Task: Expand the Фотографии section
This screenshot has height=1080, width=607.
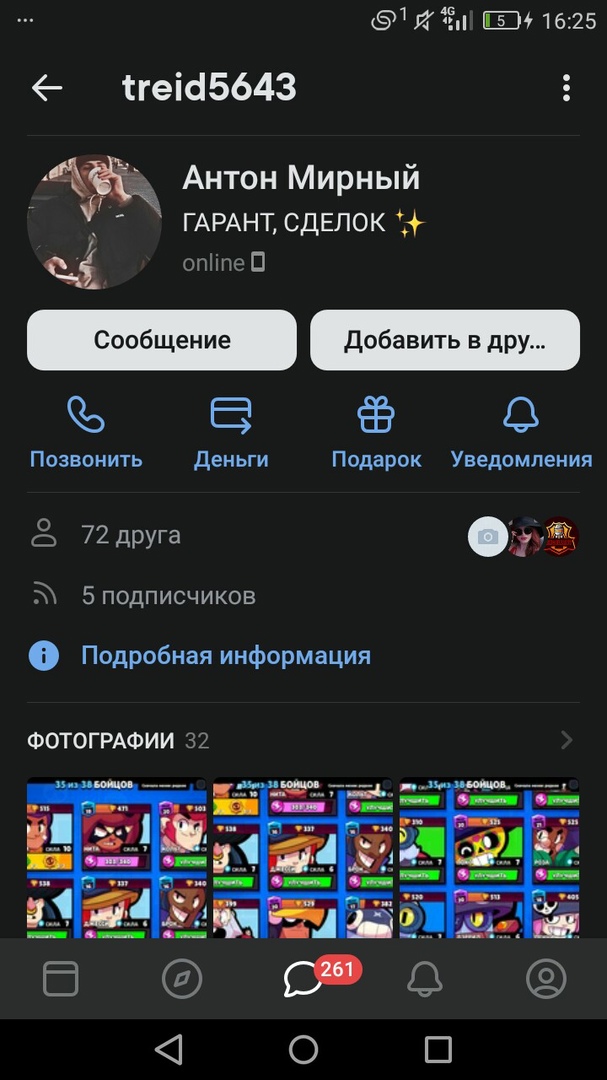Action: 566,740
